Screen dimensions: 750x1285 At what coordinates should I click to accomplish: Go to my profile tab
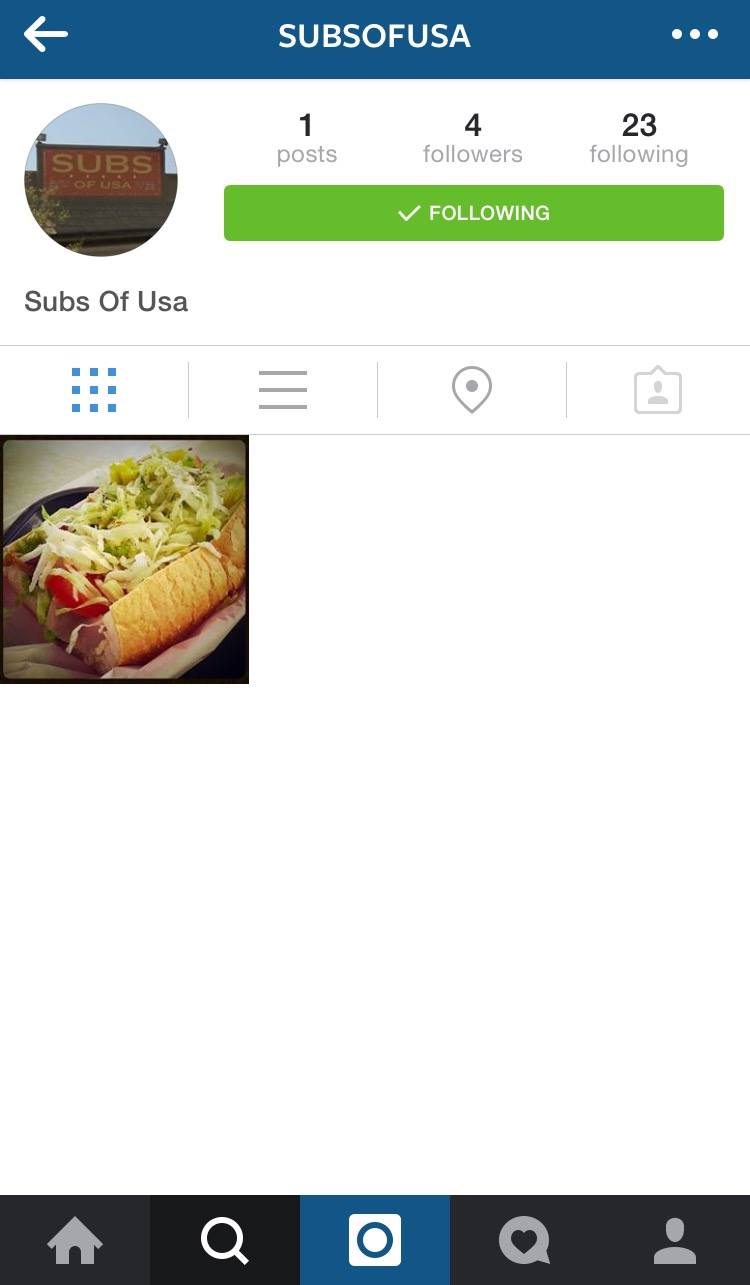pos(675,1241)
